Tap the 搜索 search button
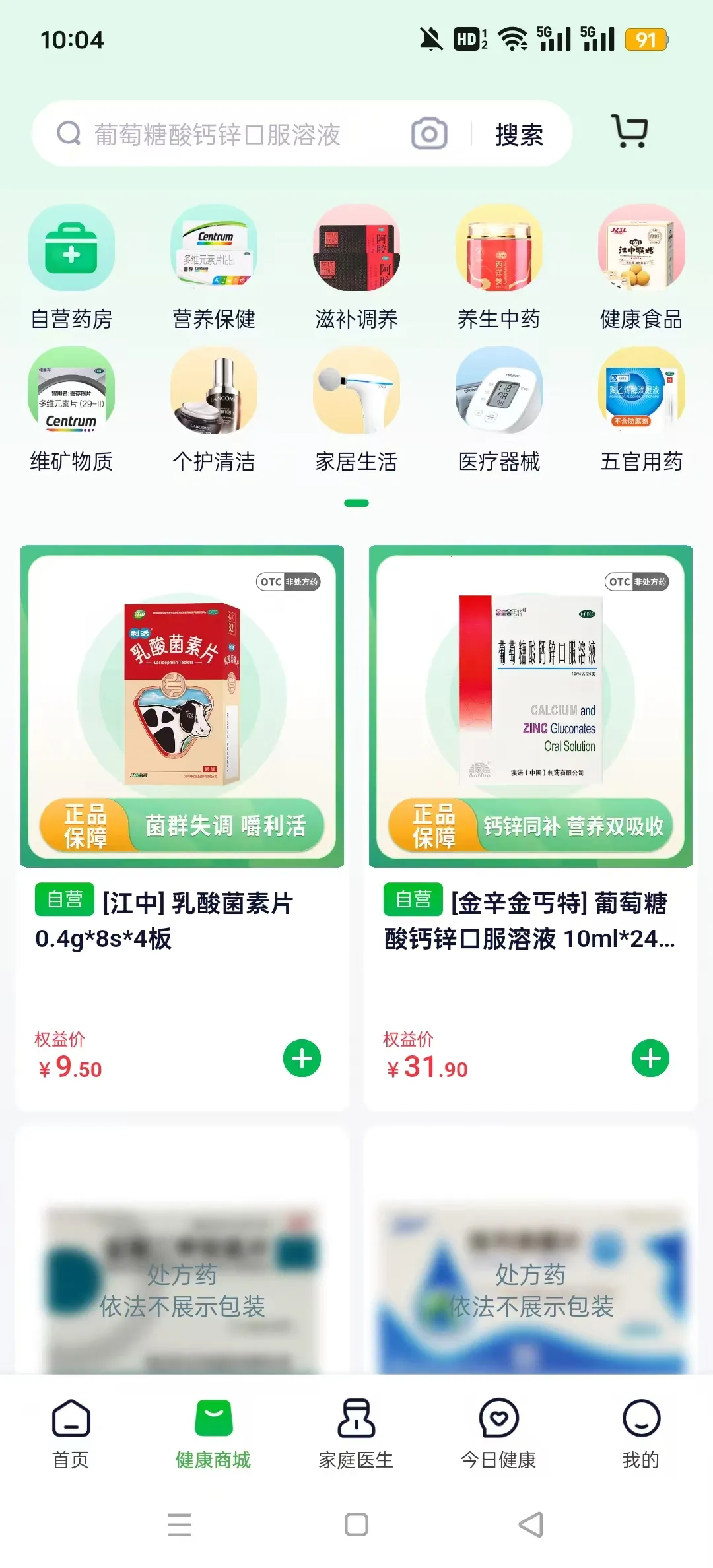Image resolution: width=713 pixels, height=1568 pixels. [x=520, y=134]
